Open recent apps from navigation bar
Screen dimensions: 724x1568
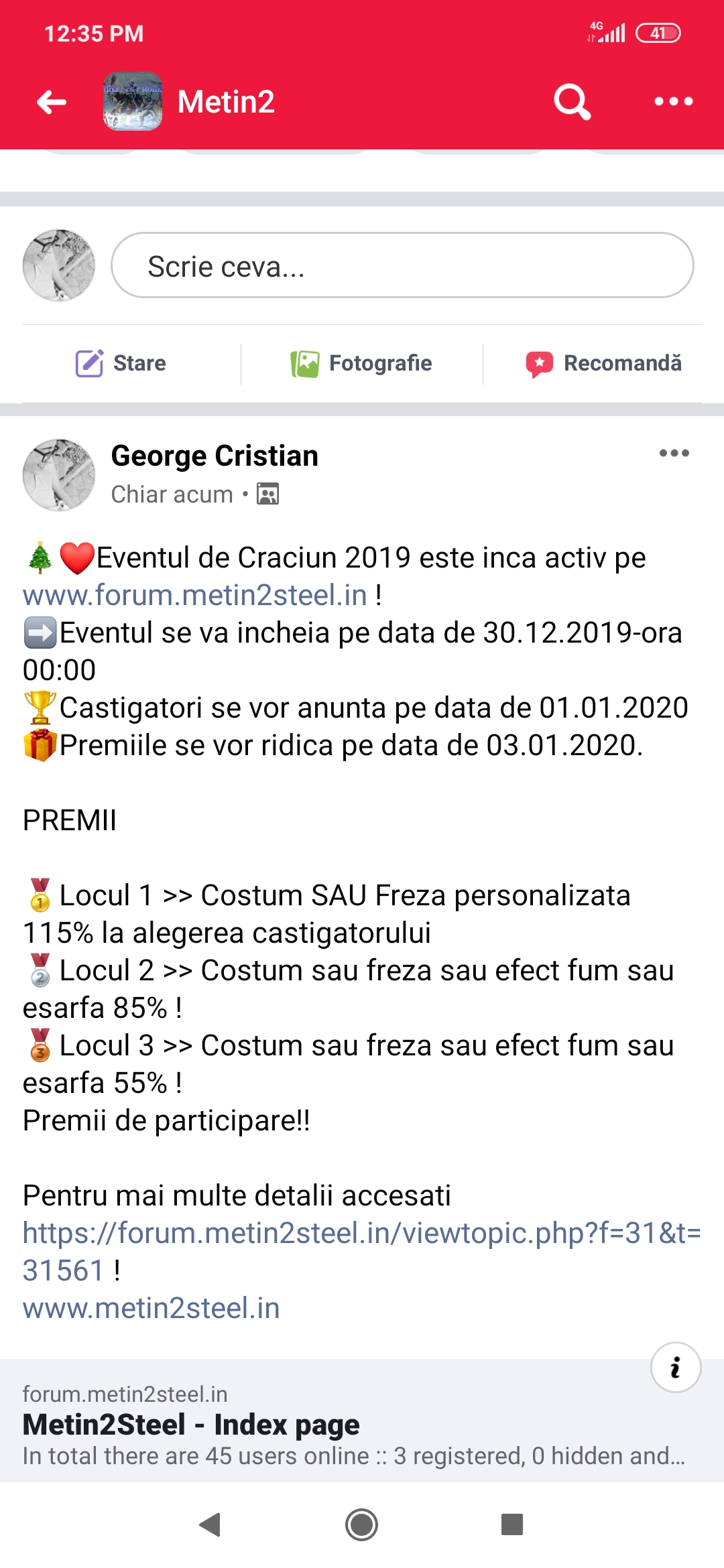512,1524
